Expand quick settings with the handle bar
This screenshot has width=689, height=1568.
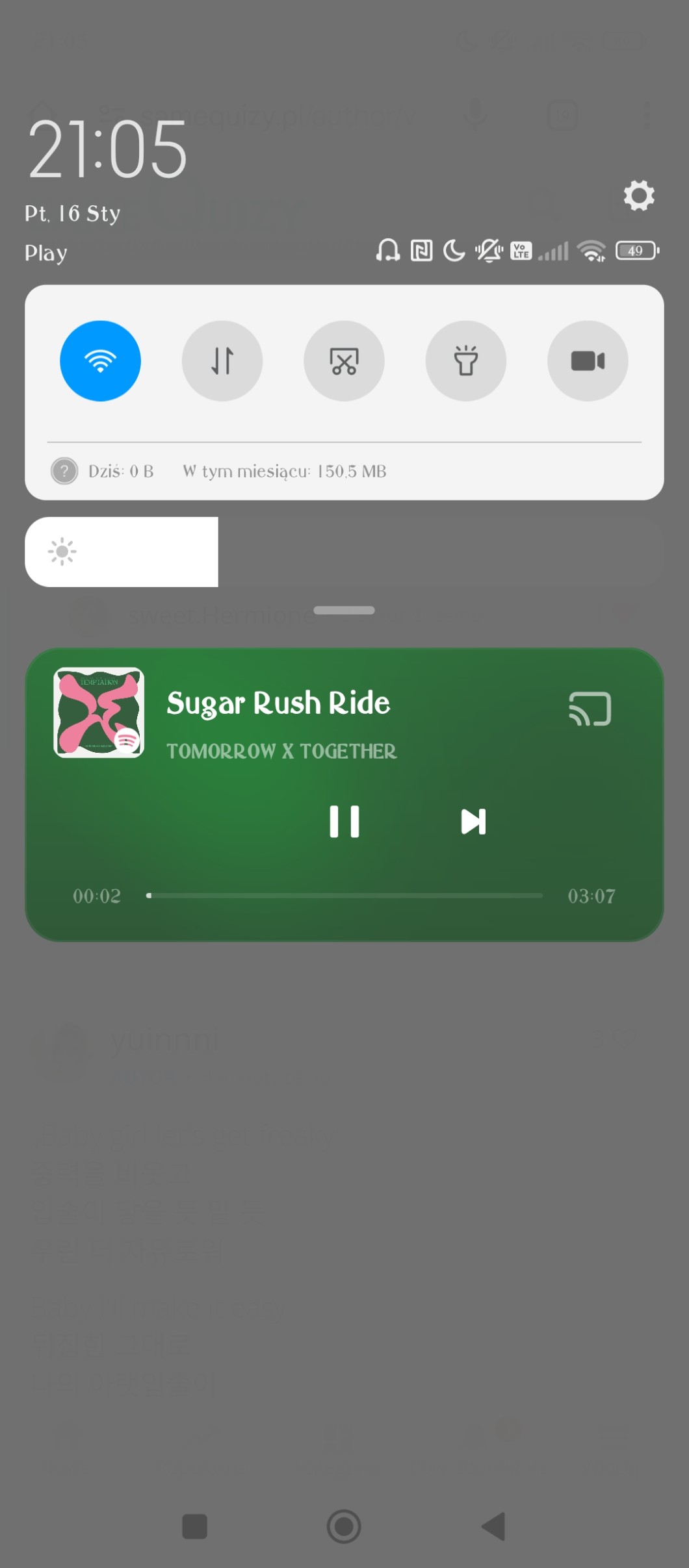click(344, 610)
